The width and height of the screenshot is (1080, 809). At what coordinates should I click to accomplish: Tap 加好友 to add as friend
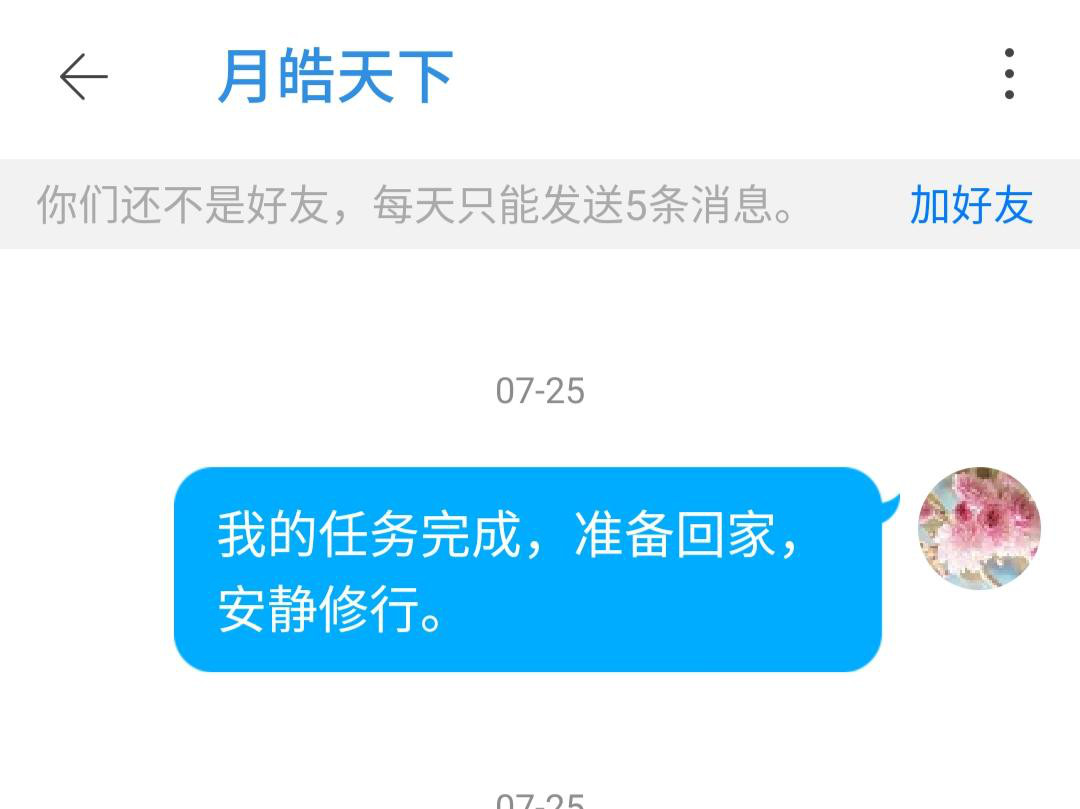[970, 205]
